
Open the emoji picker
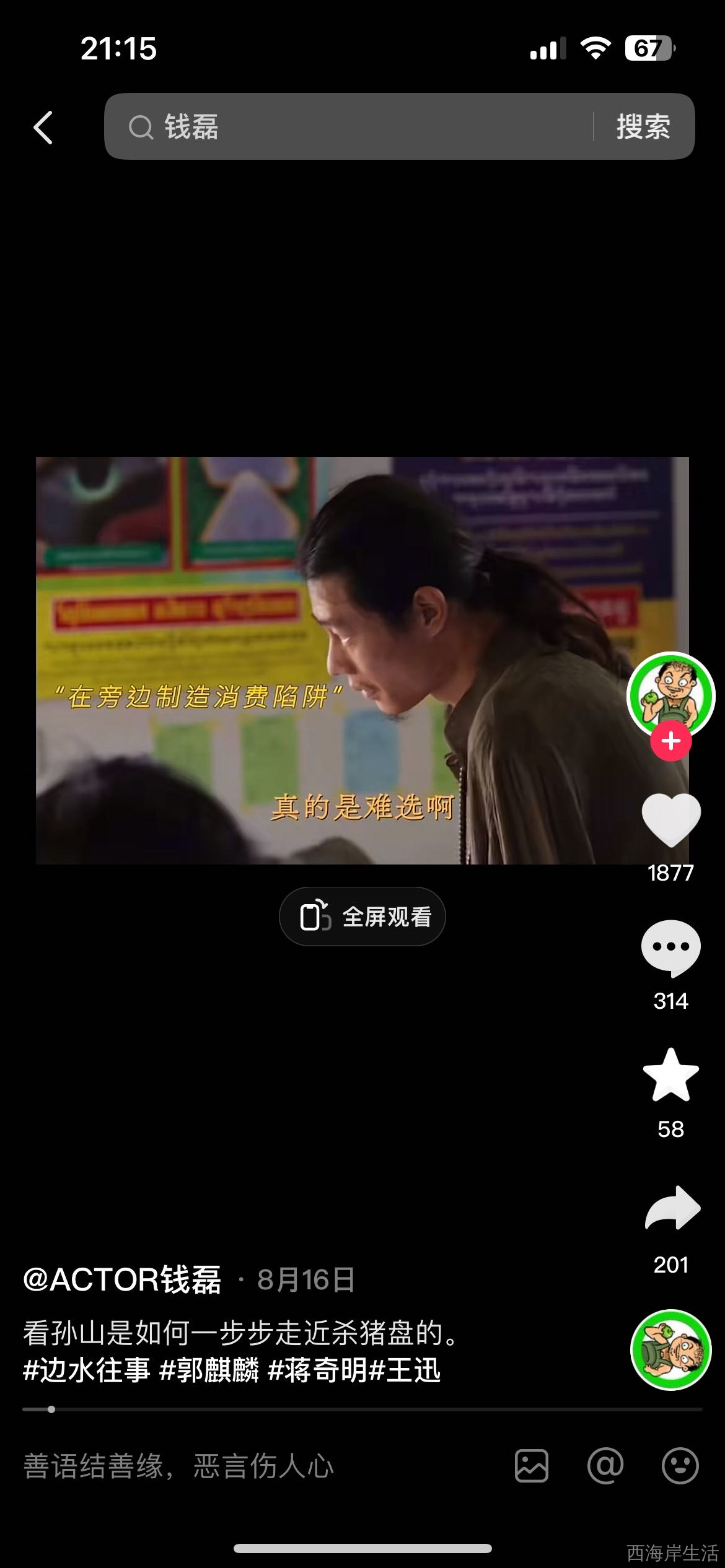pyautogui.click(x=680, y=1466)
